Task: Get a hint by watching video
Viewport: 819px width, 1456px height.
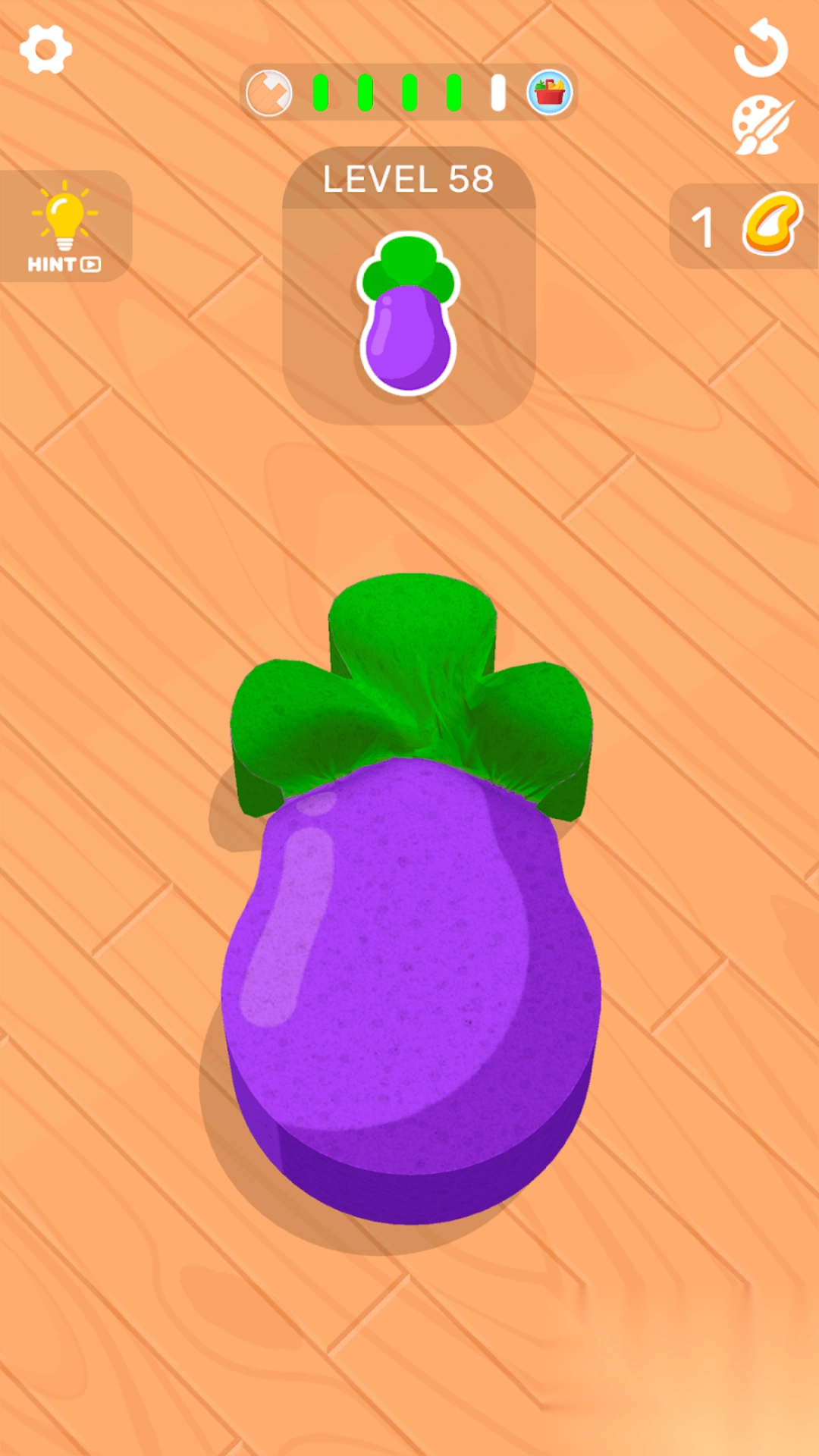Action: (65, 227)
